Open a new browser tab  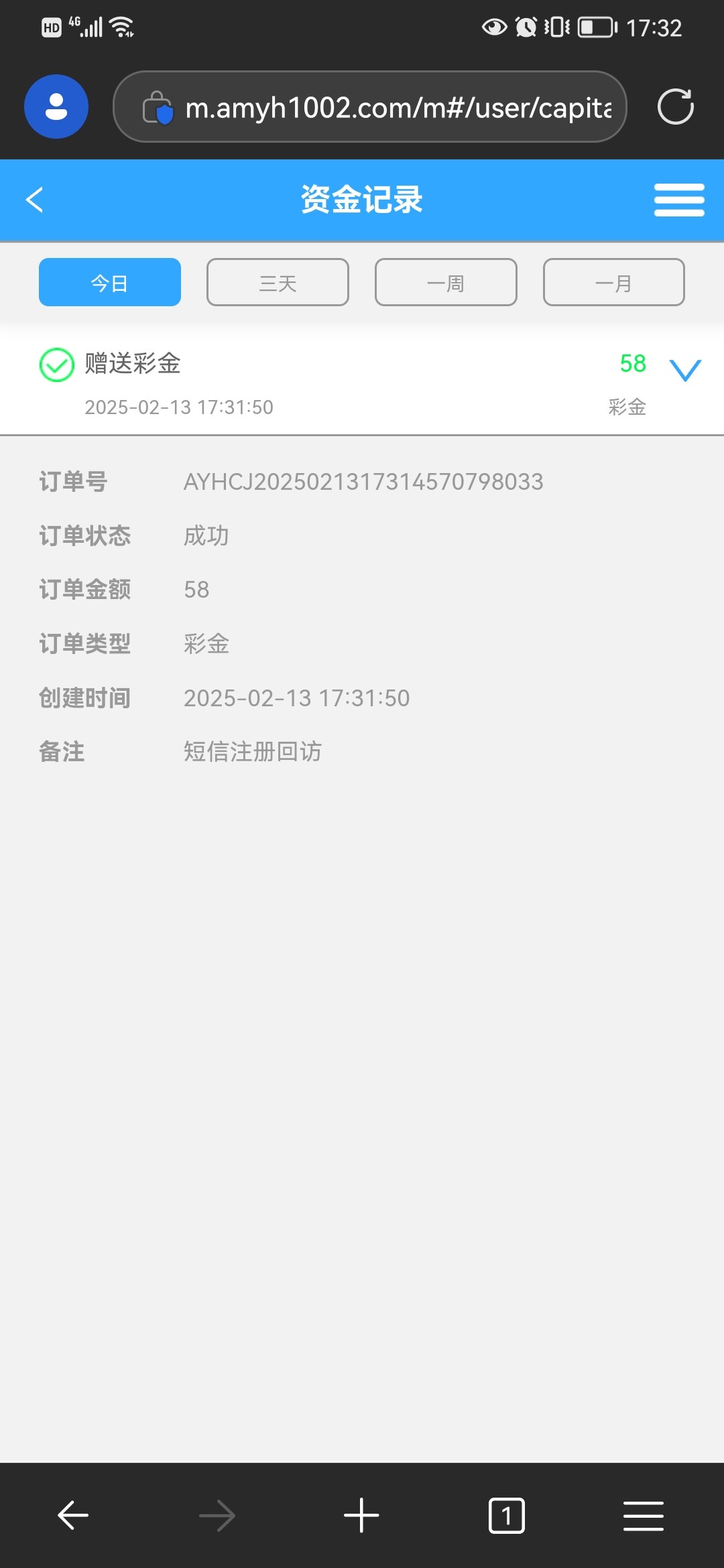(361, 1516)
